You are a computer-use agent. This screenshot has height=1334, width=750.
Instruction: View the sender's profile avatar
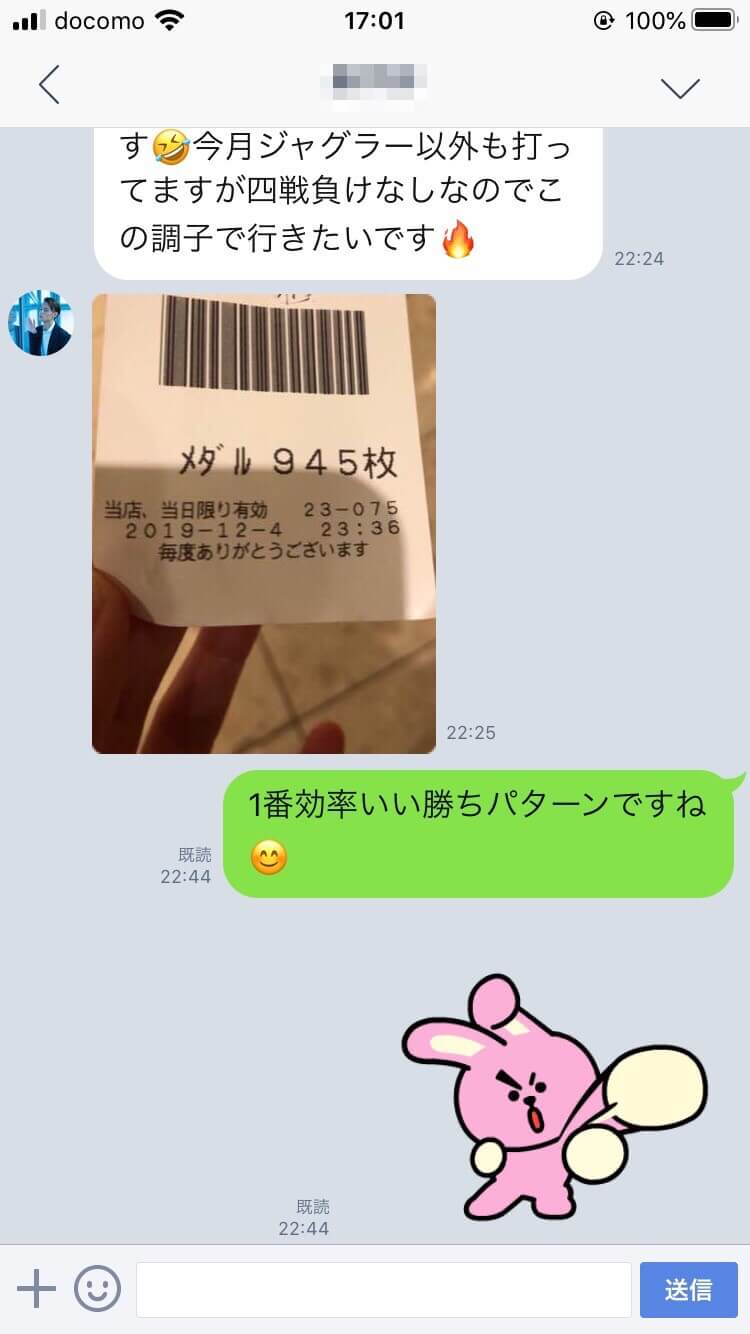pyautogui.click(x=40, y=324)
